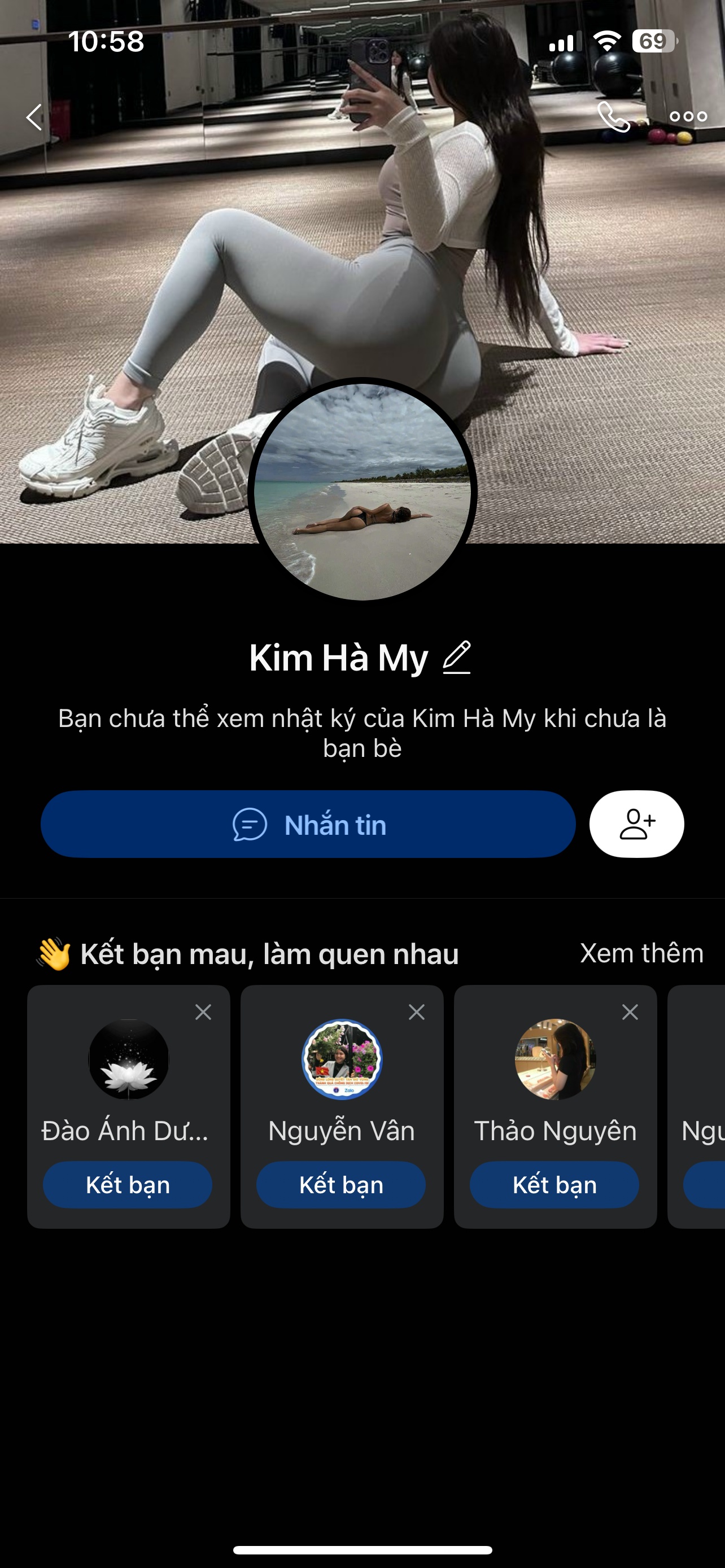
Task: Tap the Nhắn tin message button
Action: pyautogui.click(x=308, y=824)
